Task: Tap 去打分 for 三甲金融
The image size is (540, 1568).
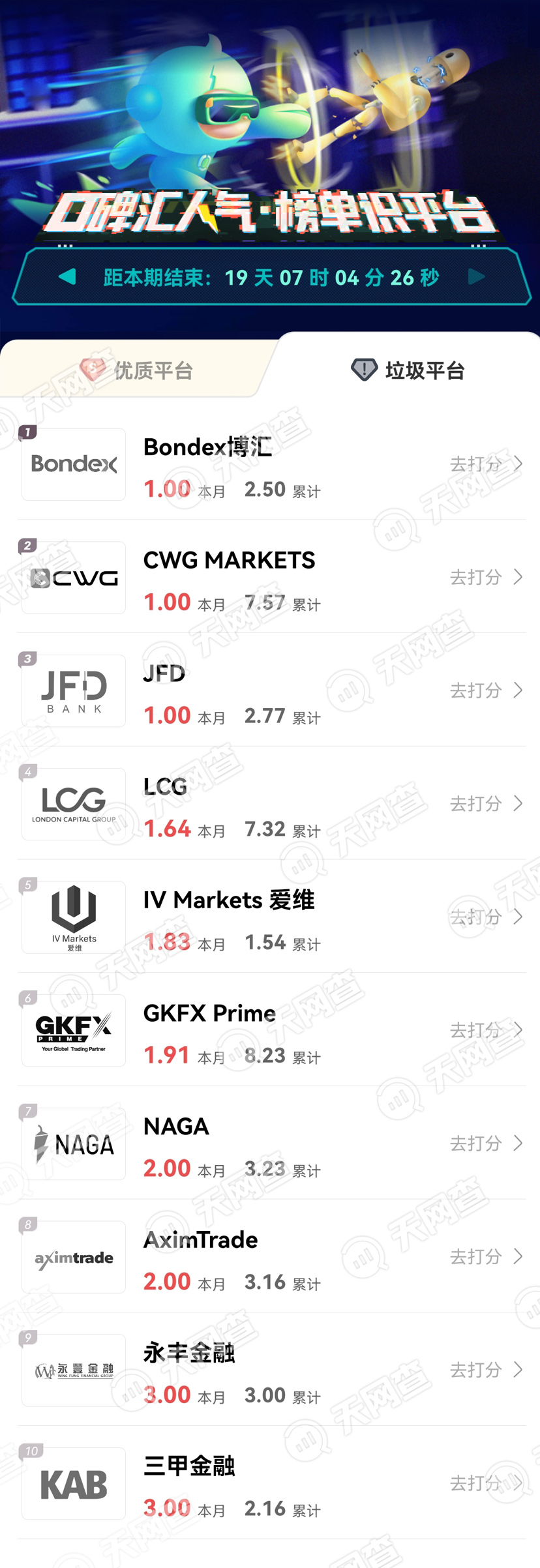Action: tap(486, 1483)
